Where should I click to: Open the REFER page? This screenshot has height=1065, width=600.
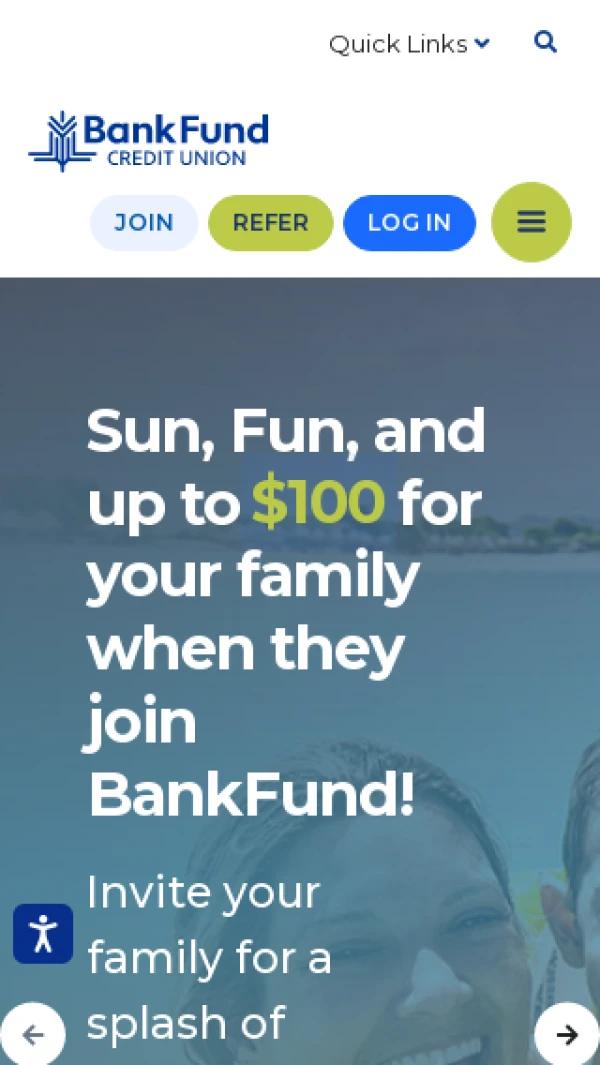[x=270, y=222]
